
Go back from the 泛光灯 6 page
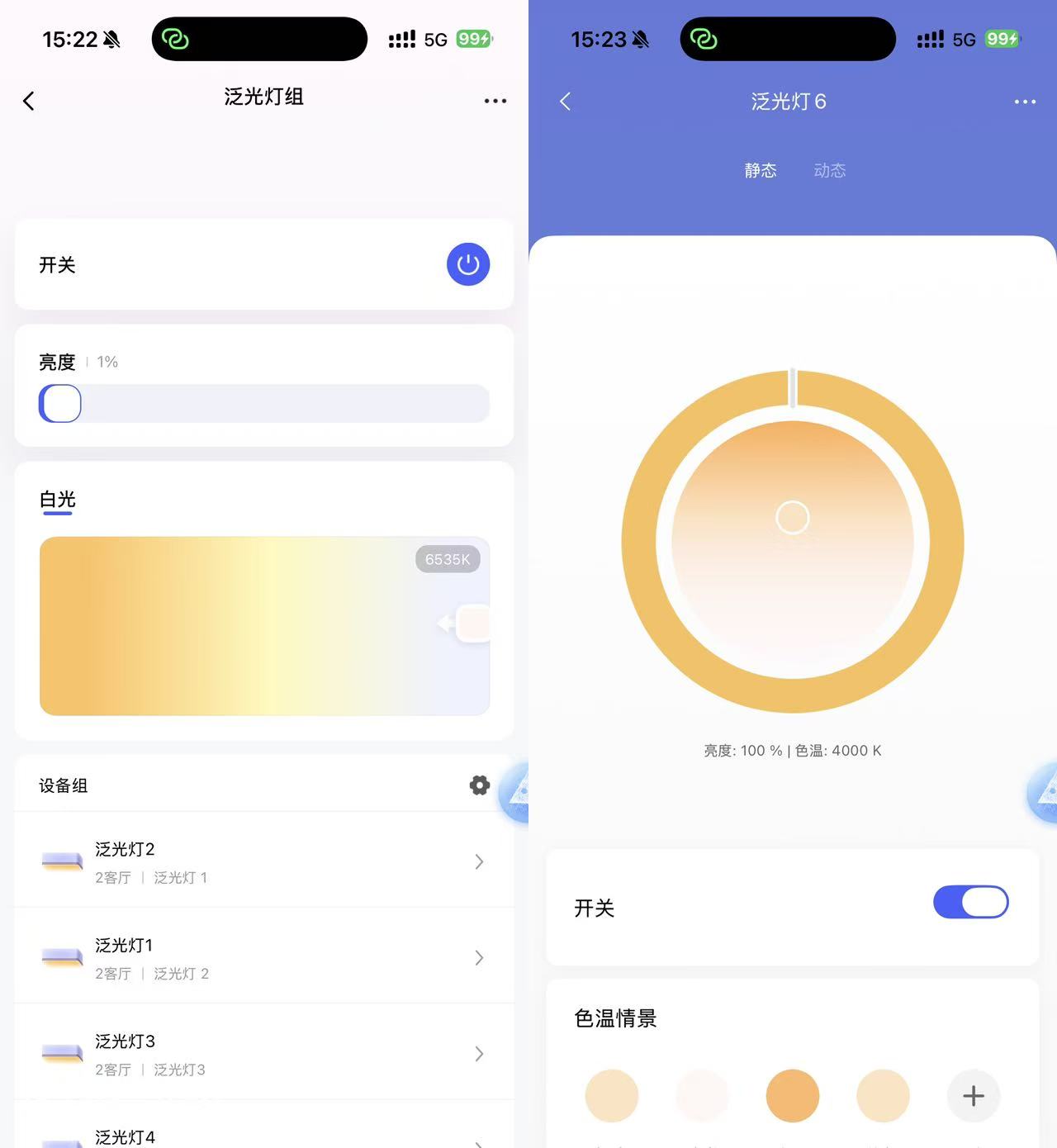click(x=566, y=102)
